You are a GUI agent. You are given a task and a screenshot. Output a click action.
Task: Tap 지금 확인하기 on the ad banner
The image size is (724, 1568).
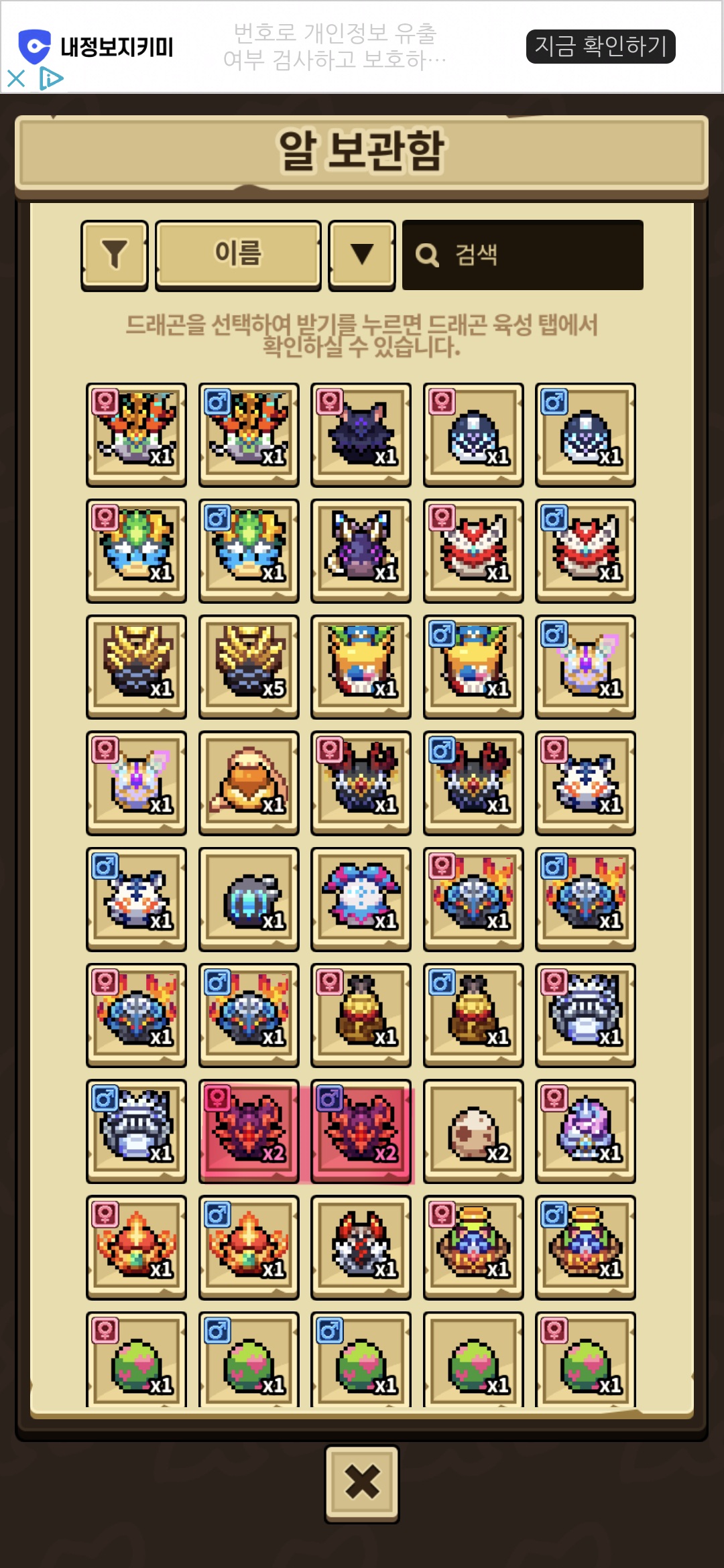pyautogui.click(x=600, y=46)
